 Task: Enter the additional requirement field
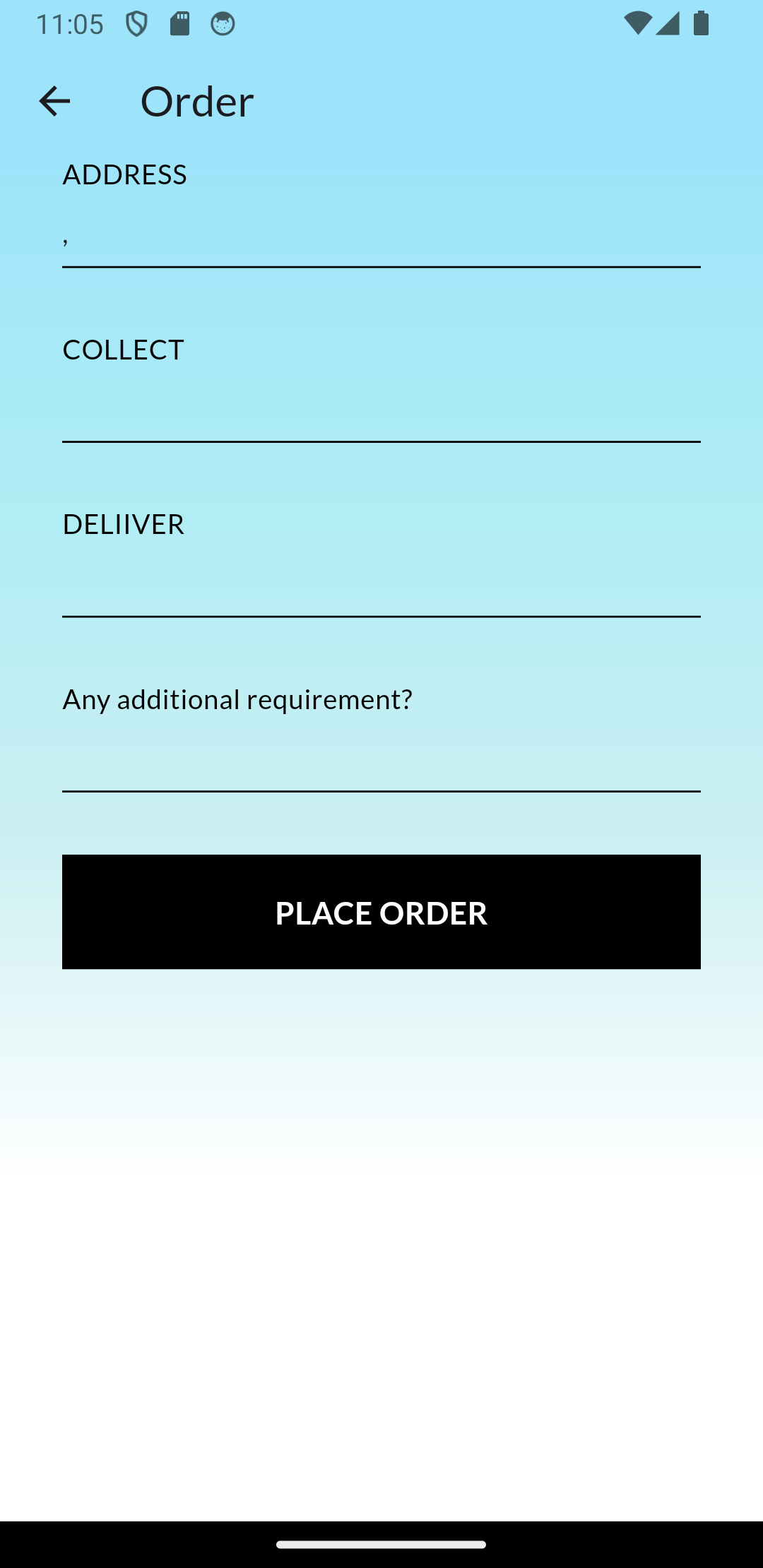381,763
